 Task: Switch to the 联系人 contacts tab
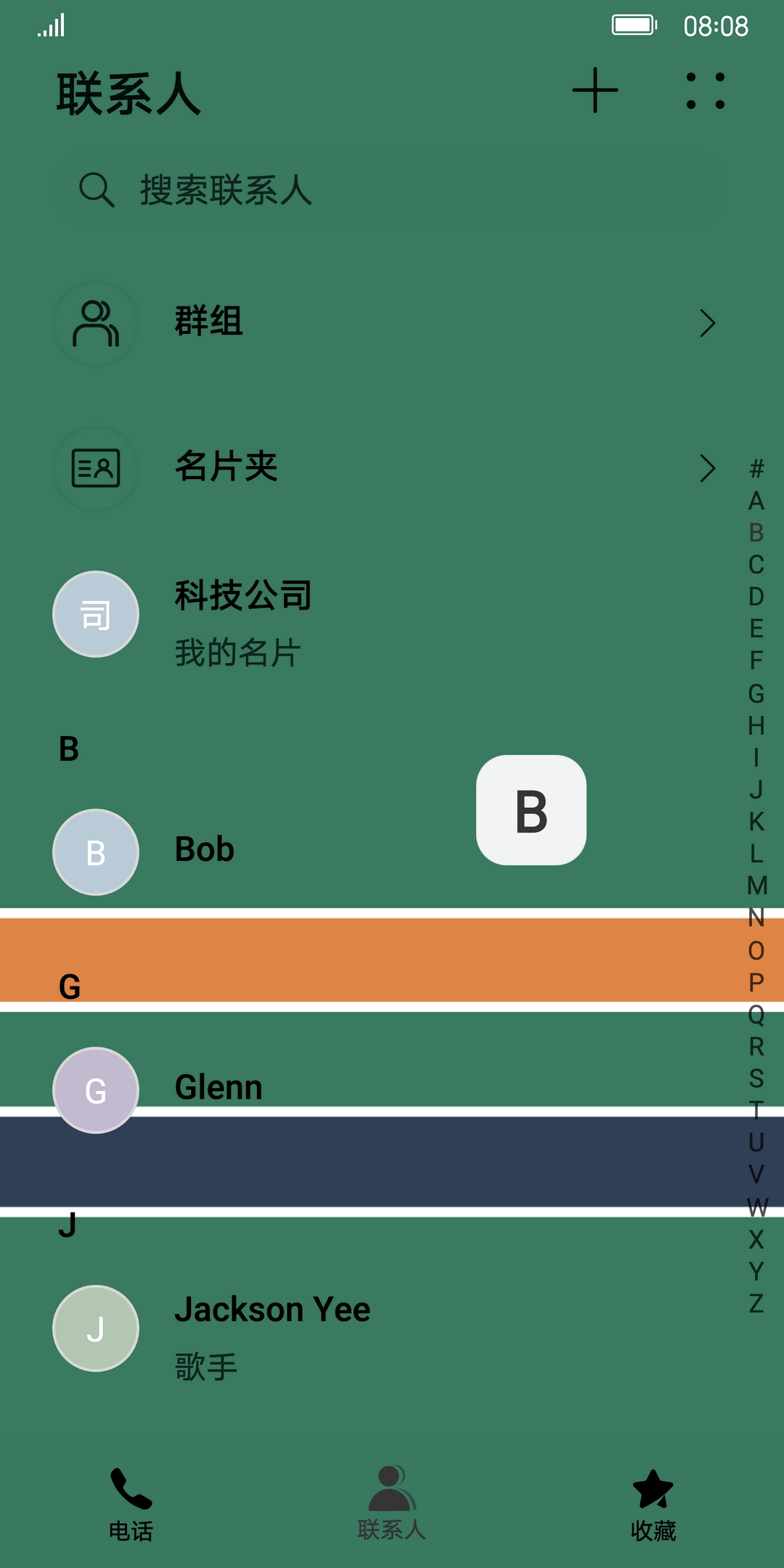(x=392, y=1504)
